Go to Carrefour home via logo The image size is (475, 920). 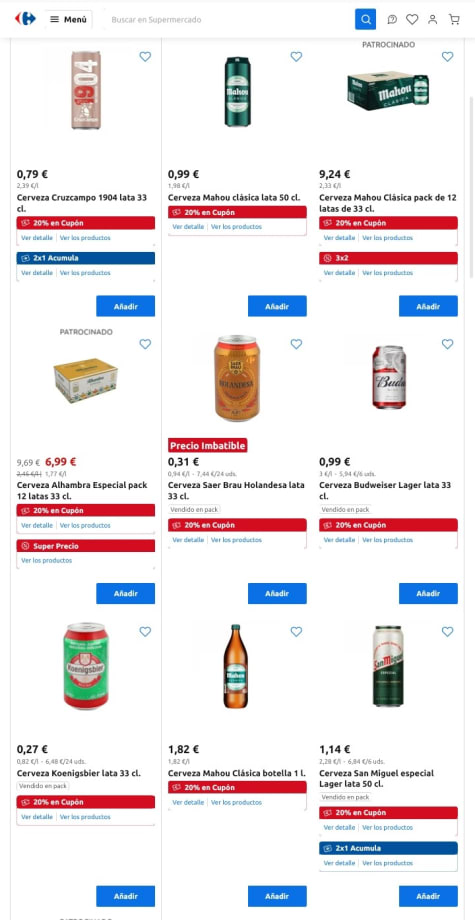pos(25,19)
